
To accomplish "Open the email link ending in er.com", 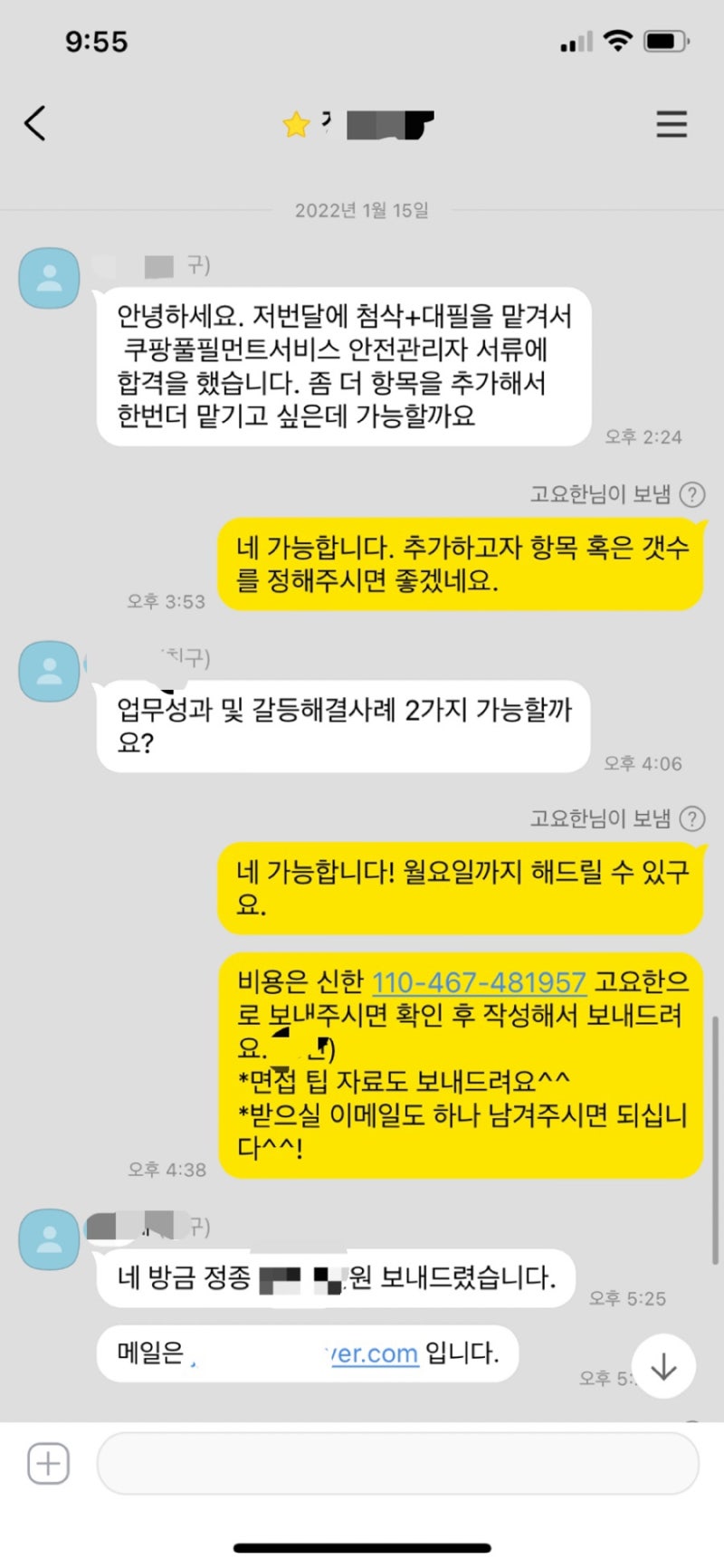I will pyautogui.click(x=373, y=1353).
